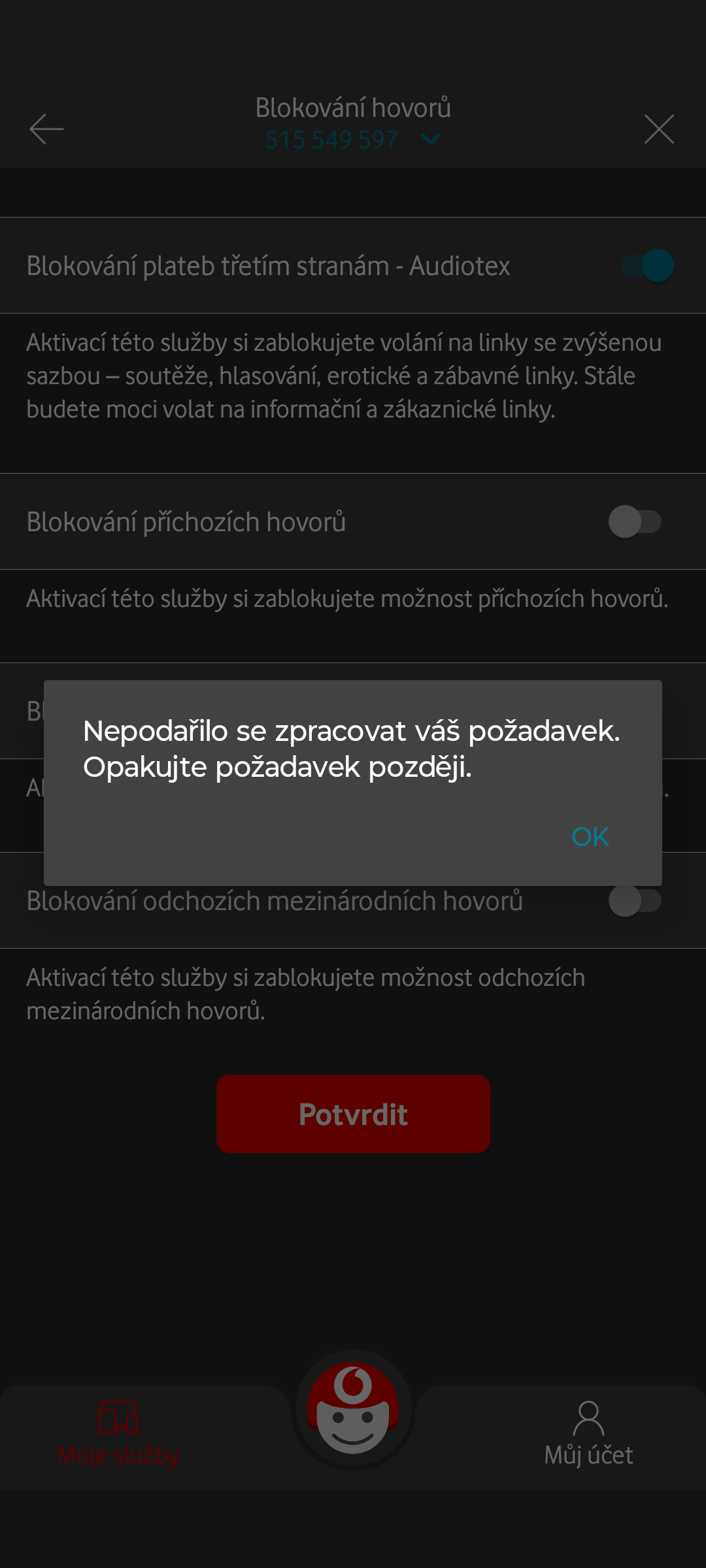Screen dimensions: 706x1568
Task: Toggle Blokování plateb třetím stranám - Audiotex
Action: pos(647,266)
